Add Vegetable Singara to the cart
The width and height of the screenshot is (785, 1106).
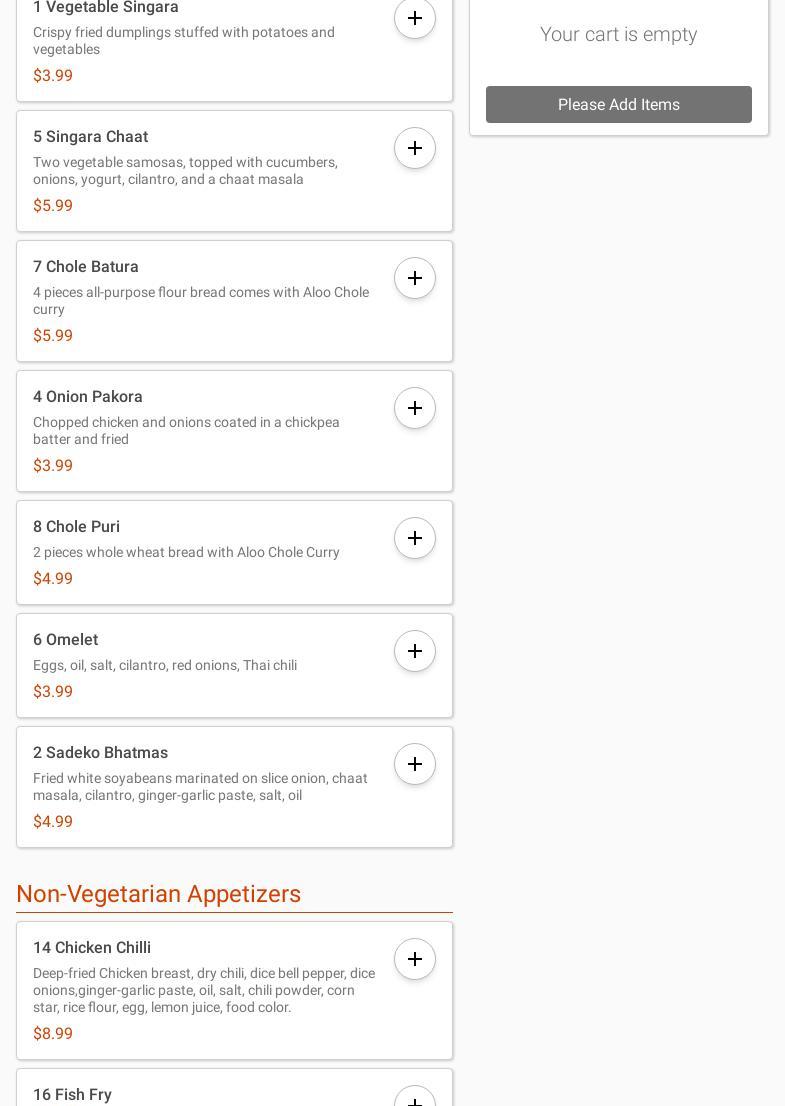415,19
